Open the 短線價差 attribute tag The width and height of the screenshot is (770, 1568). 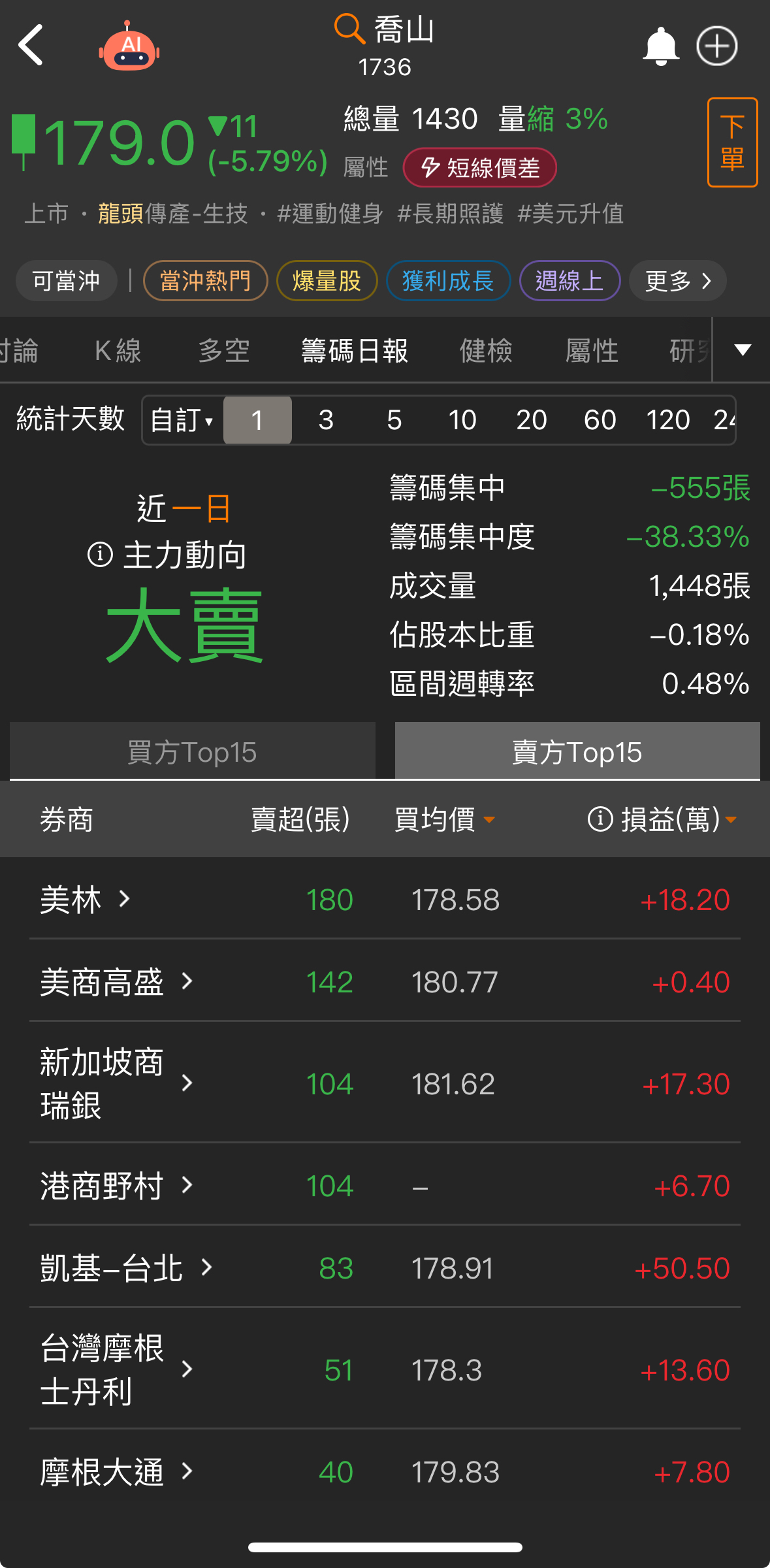[x=480, y=168]
